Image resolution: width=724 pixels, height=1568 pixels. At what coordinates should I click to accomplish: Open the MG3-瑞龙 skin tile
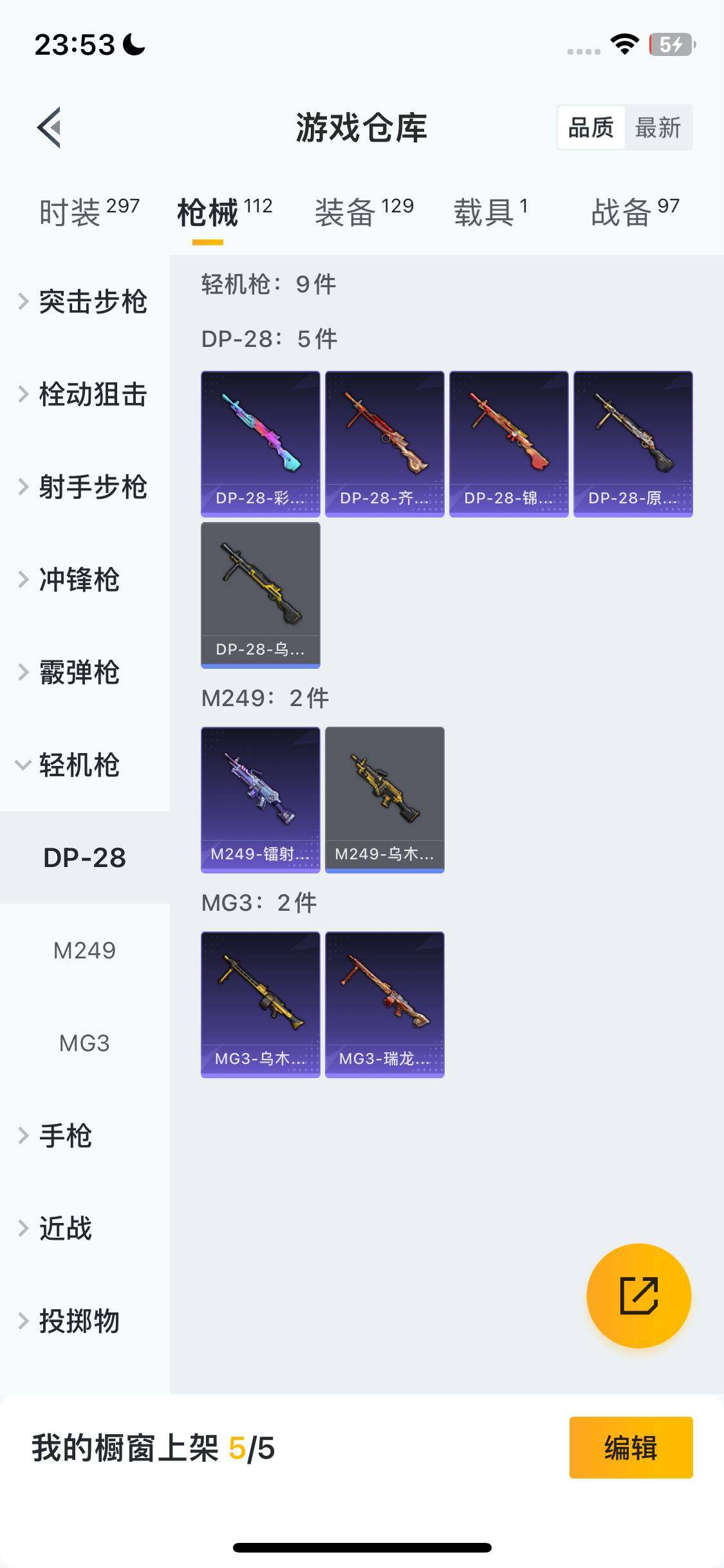pyautogui.click(x=384, y=1004)
